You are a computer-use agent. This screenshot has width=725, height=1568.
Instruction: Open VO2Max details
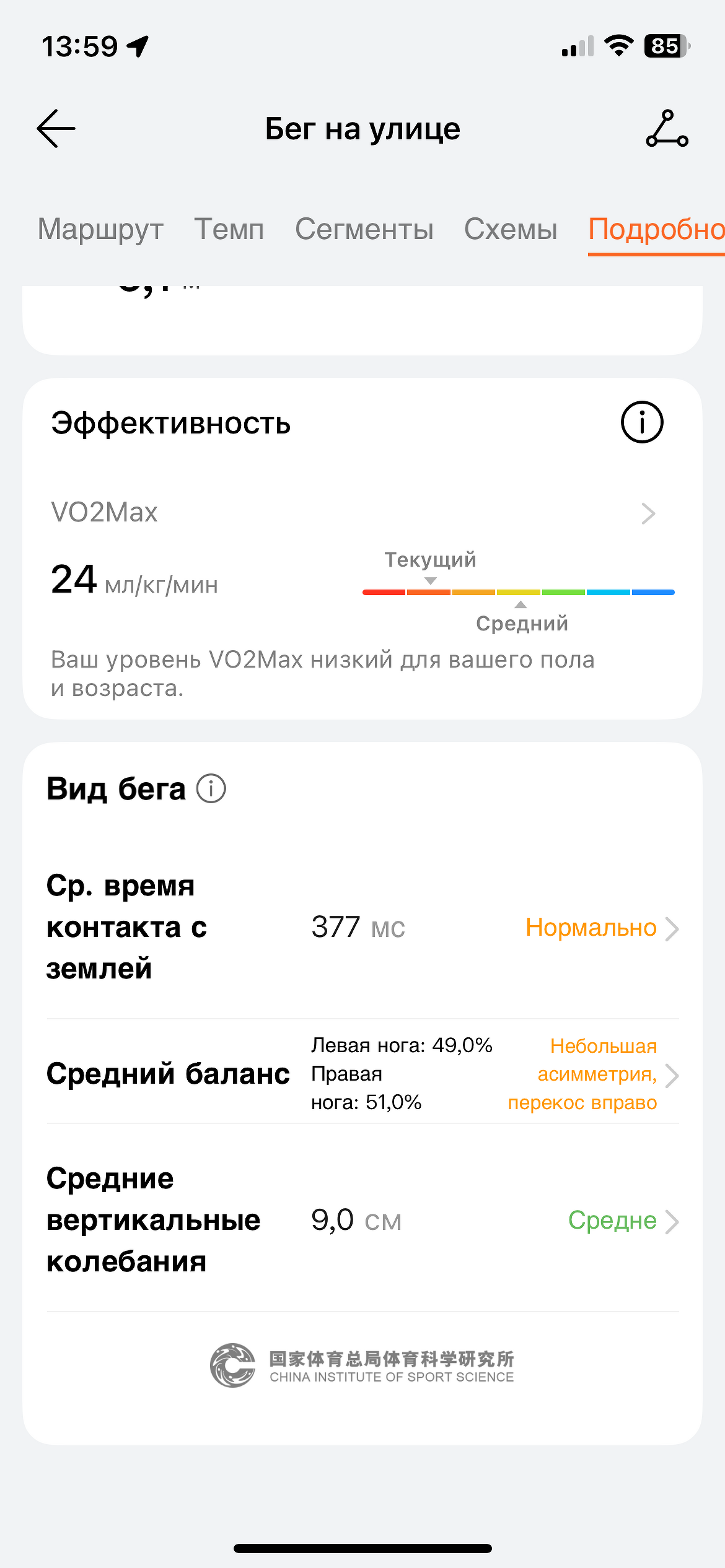pyautogui.click(x=648, y=513)
